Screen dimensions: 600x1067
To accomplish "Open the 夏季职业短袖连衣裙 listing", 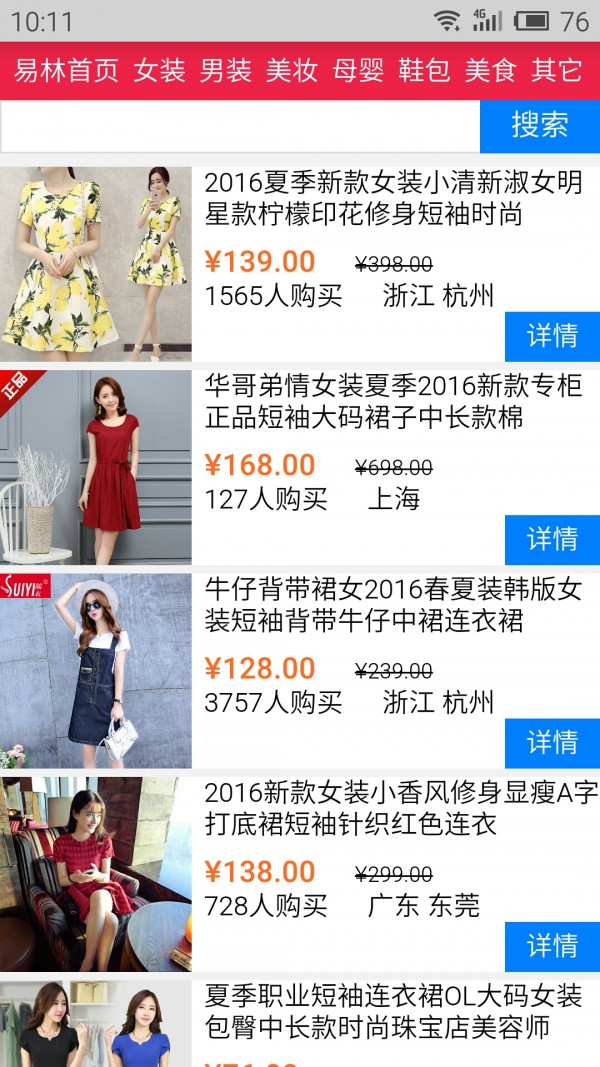I will pos(392,1012).
